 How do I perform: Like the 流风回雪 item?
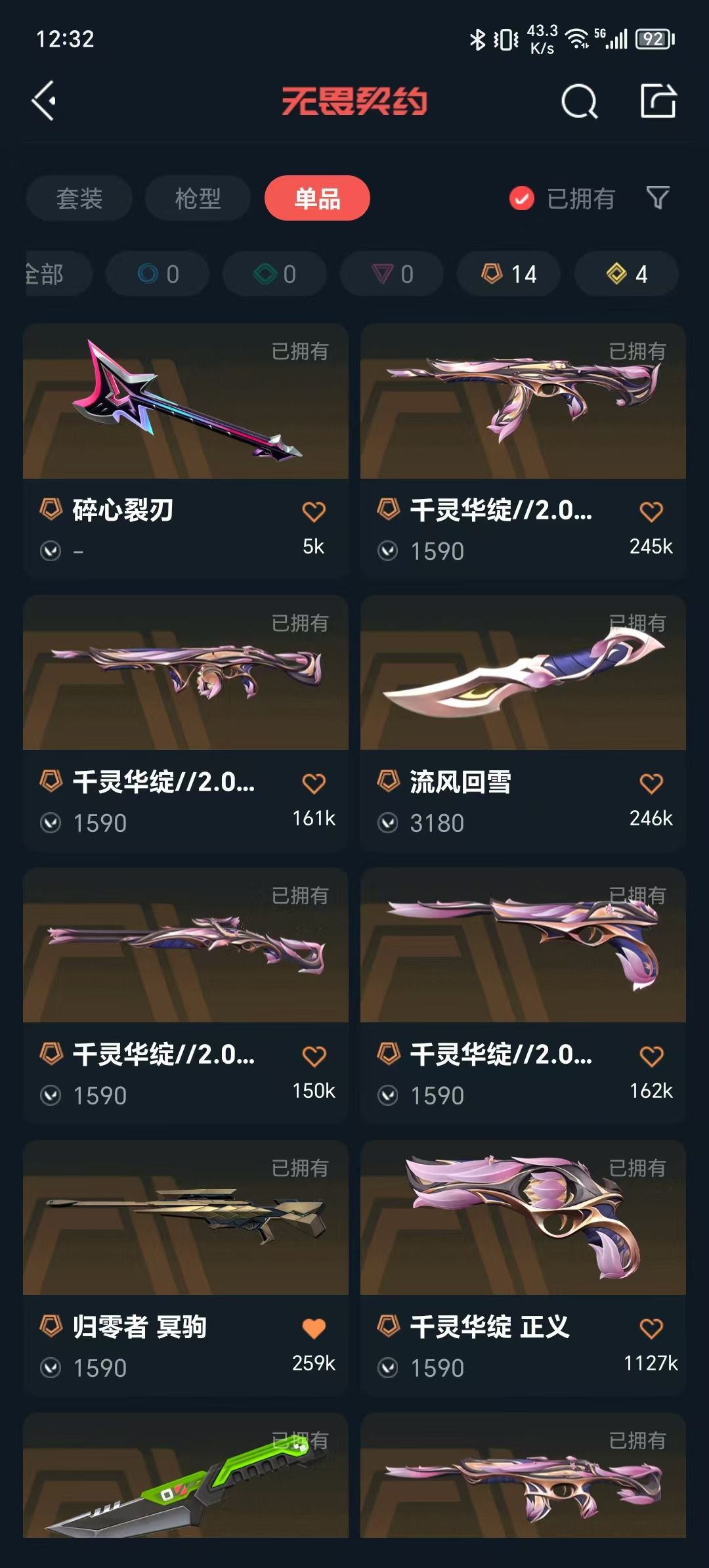651,783
